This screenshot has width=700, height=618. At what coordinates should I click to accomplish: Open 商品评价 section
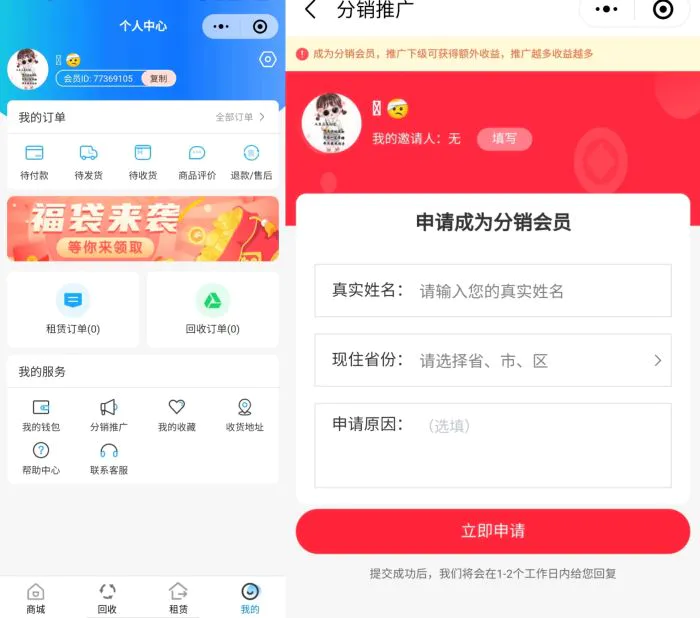(x=197, y=162)
